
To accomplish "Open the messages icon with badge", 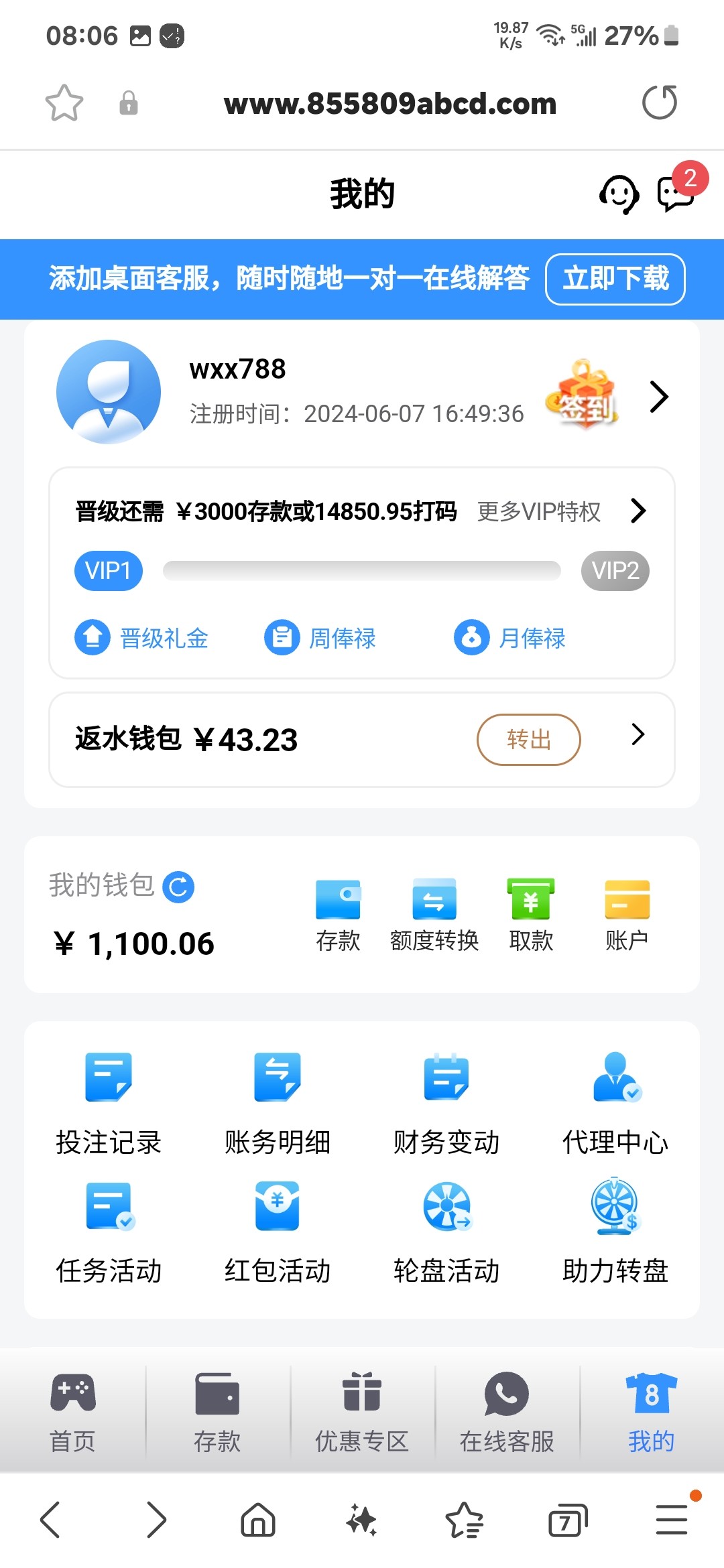I will (x=676, y=194).
